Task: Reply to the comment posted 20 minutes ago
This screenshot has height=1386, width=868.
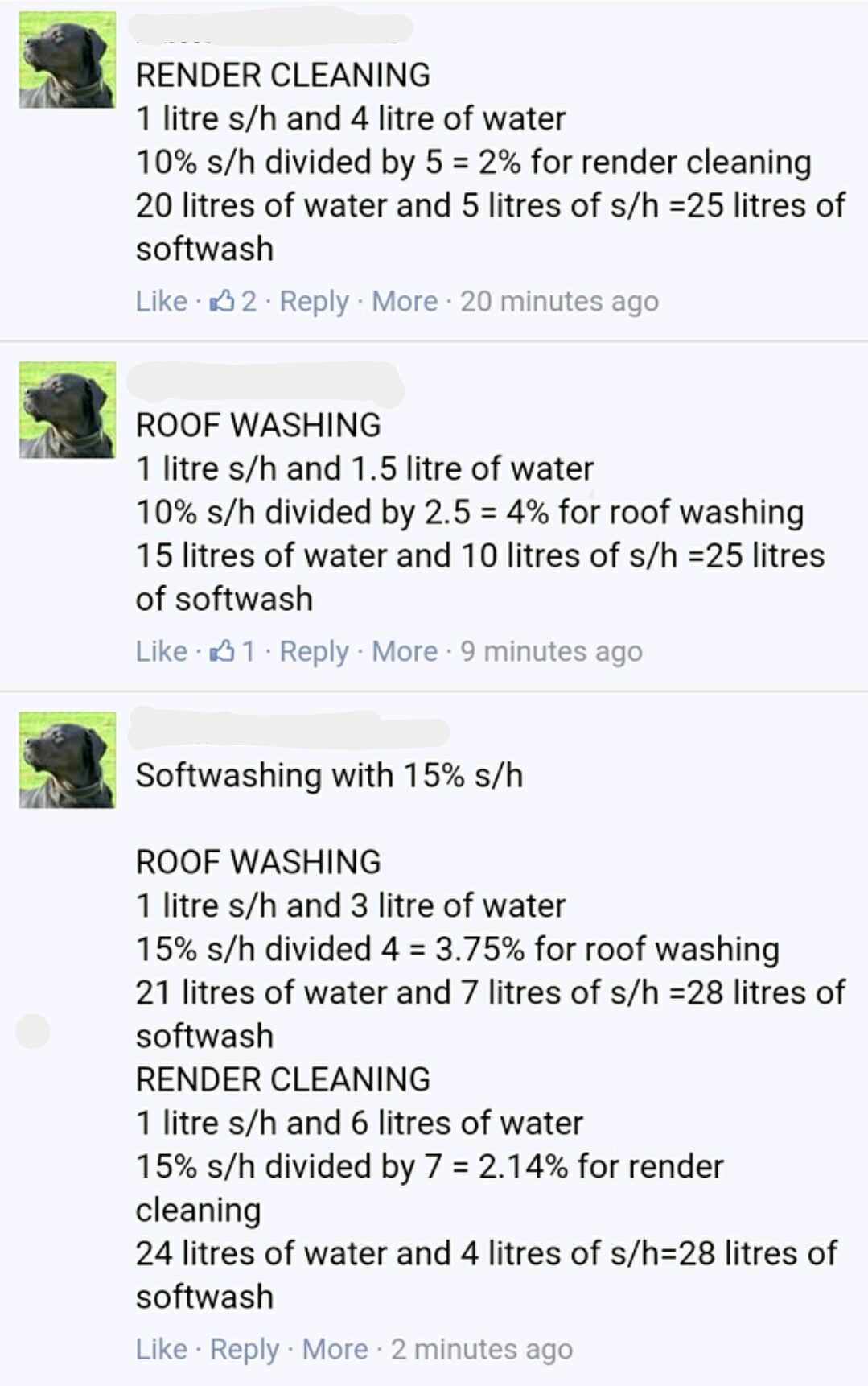Action: pos(314,301)
